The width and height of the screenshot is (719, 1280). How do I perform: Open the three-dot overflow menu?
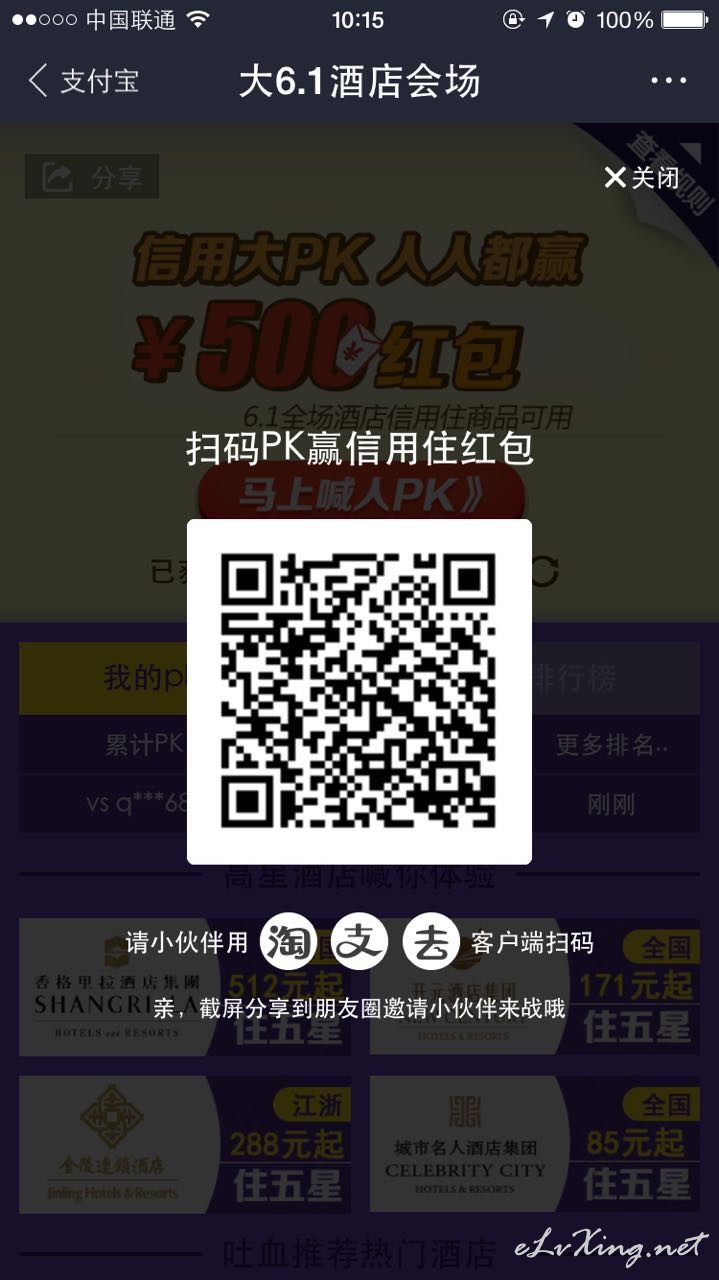click(x=668, y=81)
